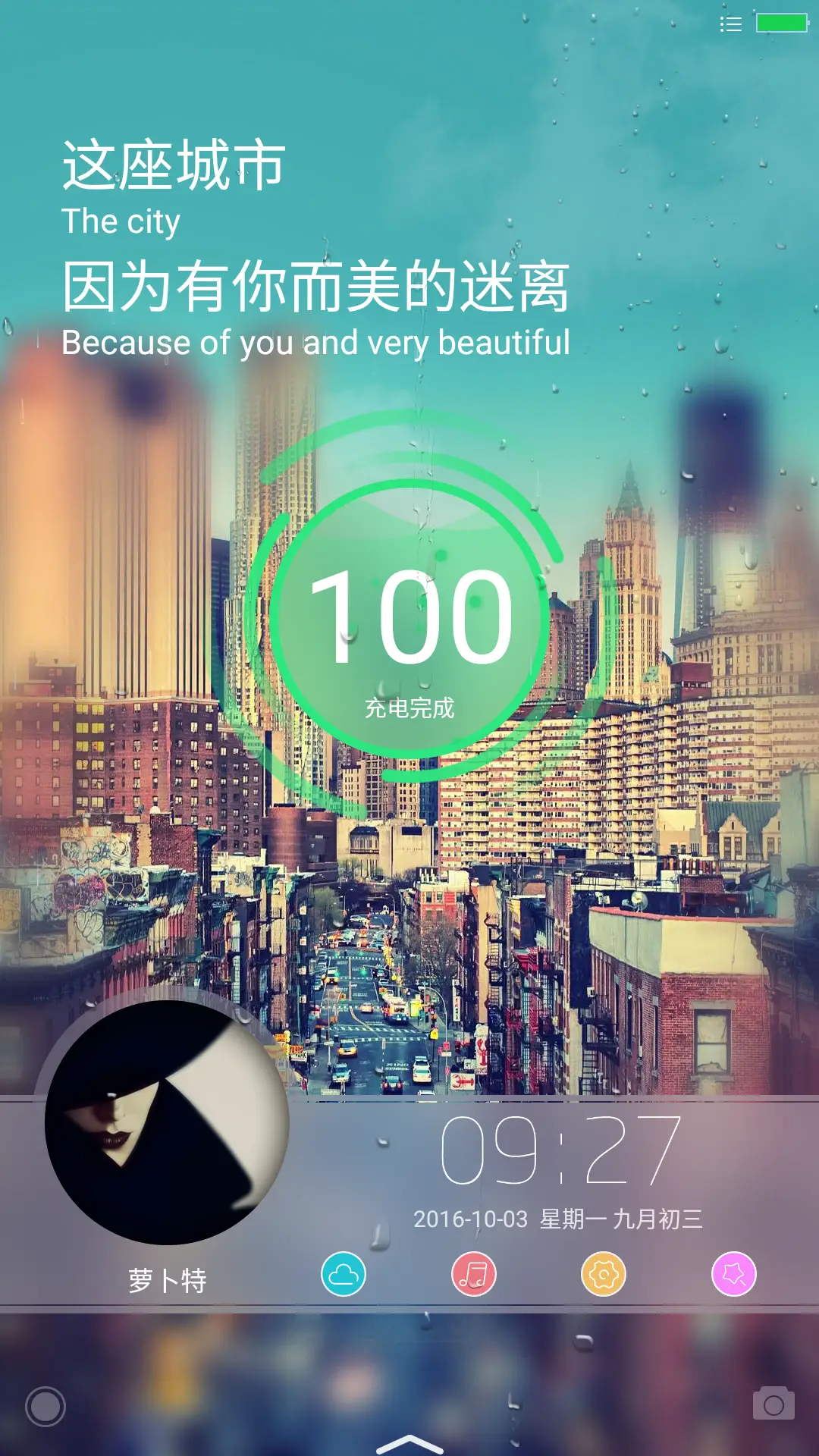Open the camera from the lock screen
The width and height of the screenshot is (819, 1456).
point(773,1404)
